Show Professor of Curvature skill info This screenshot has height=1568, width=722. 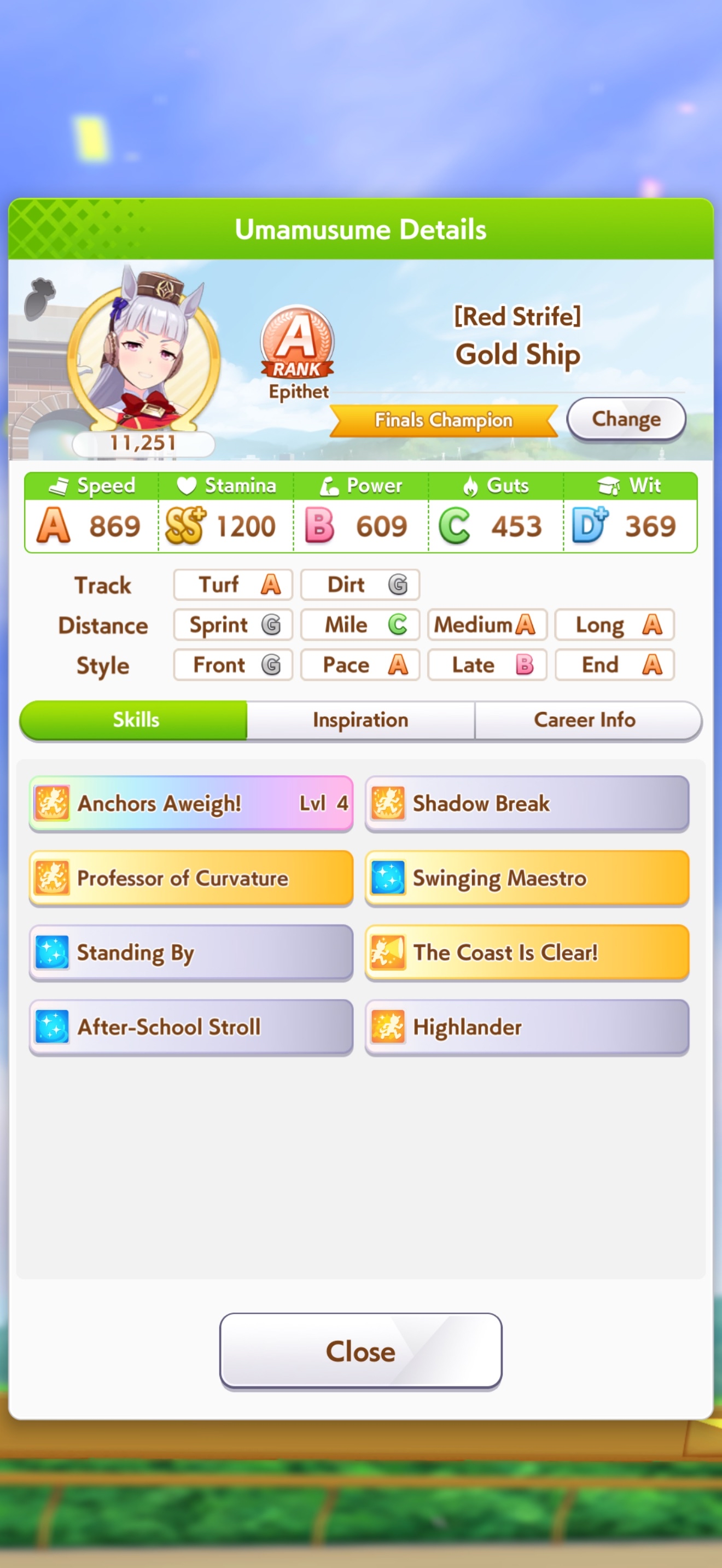point(190,877)
